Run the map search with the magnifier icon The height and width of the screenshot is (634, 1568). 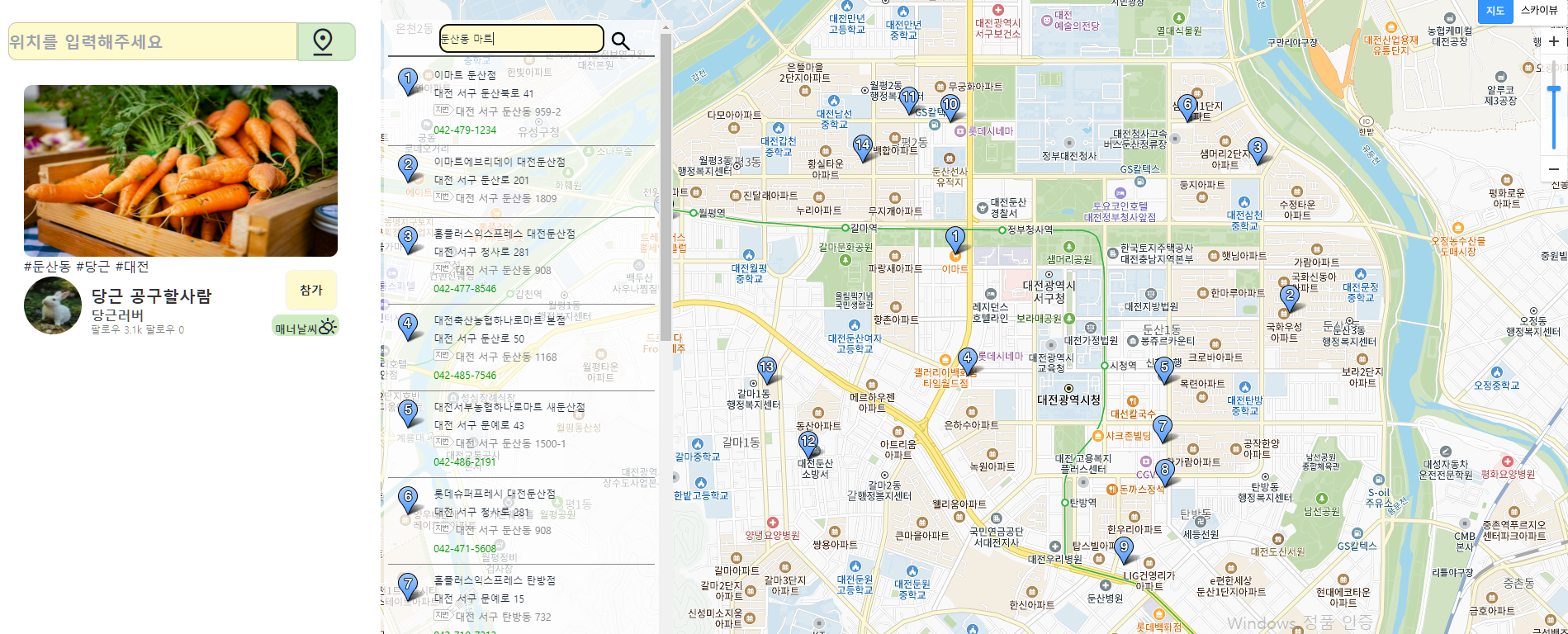(620, 40)
